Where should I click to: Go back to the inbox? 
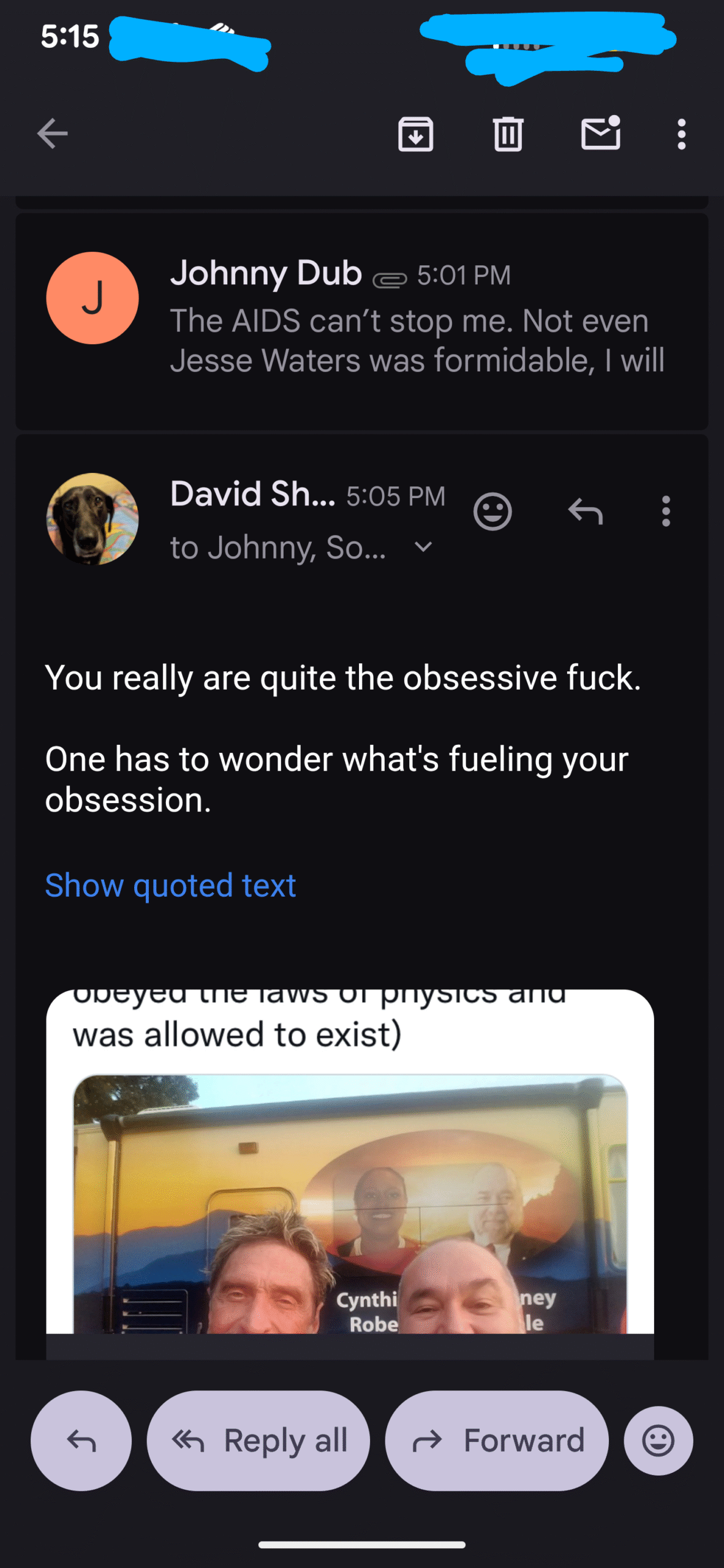pyautogui.click(x=52, y=134)
